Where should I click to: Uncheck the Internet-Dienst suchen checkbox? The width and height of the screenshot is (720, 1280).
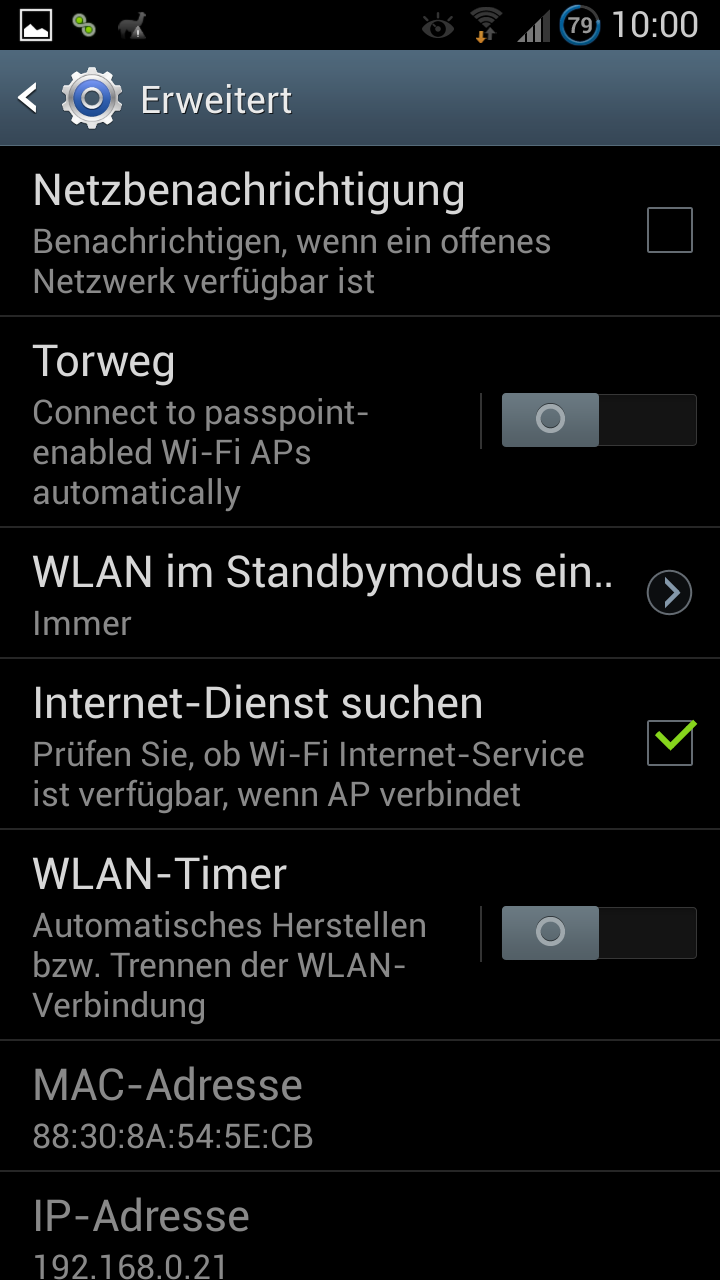(669, 742)
